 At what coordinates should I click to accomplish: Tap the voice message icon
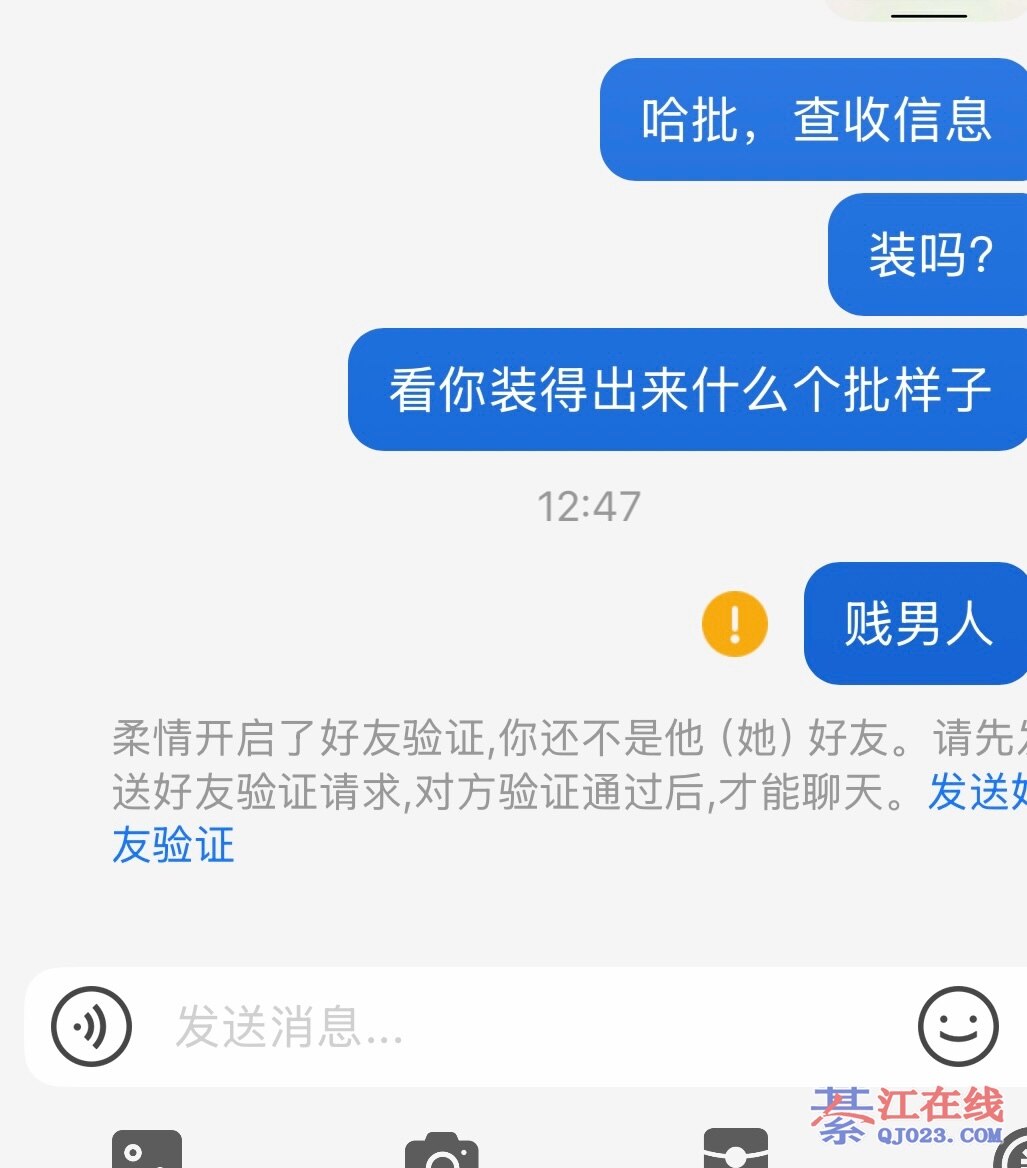(x=91, y=1026)
